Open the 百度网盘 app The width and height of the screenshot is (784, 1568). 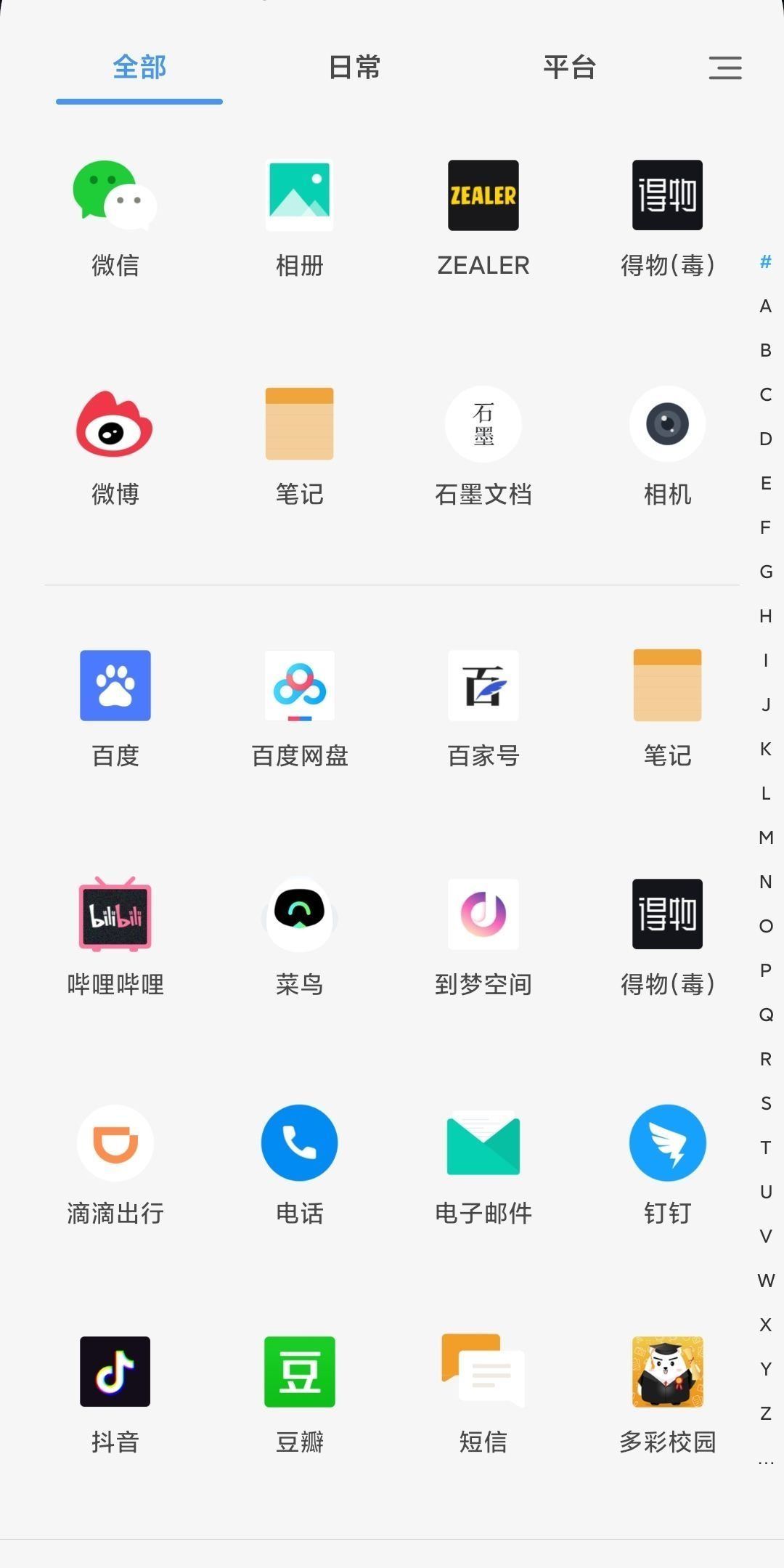[x=299, y=686]
